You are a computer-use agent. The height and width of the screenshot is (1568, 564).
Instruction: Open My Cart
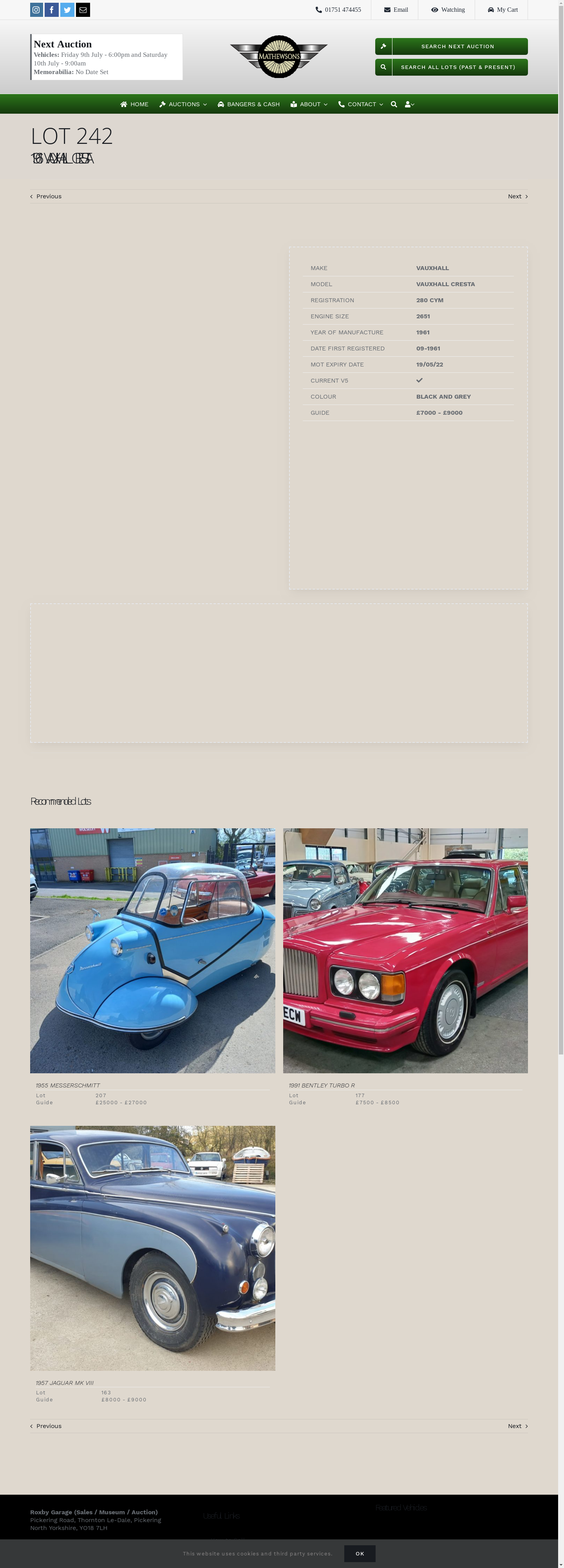[x=503, y=10]
